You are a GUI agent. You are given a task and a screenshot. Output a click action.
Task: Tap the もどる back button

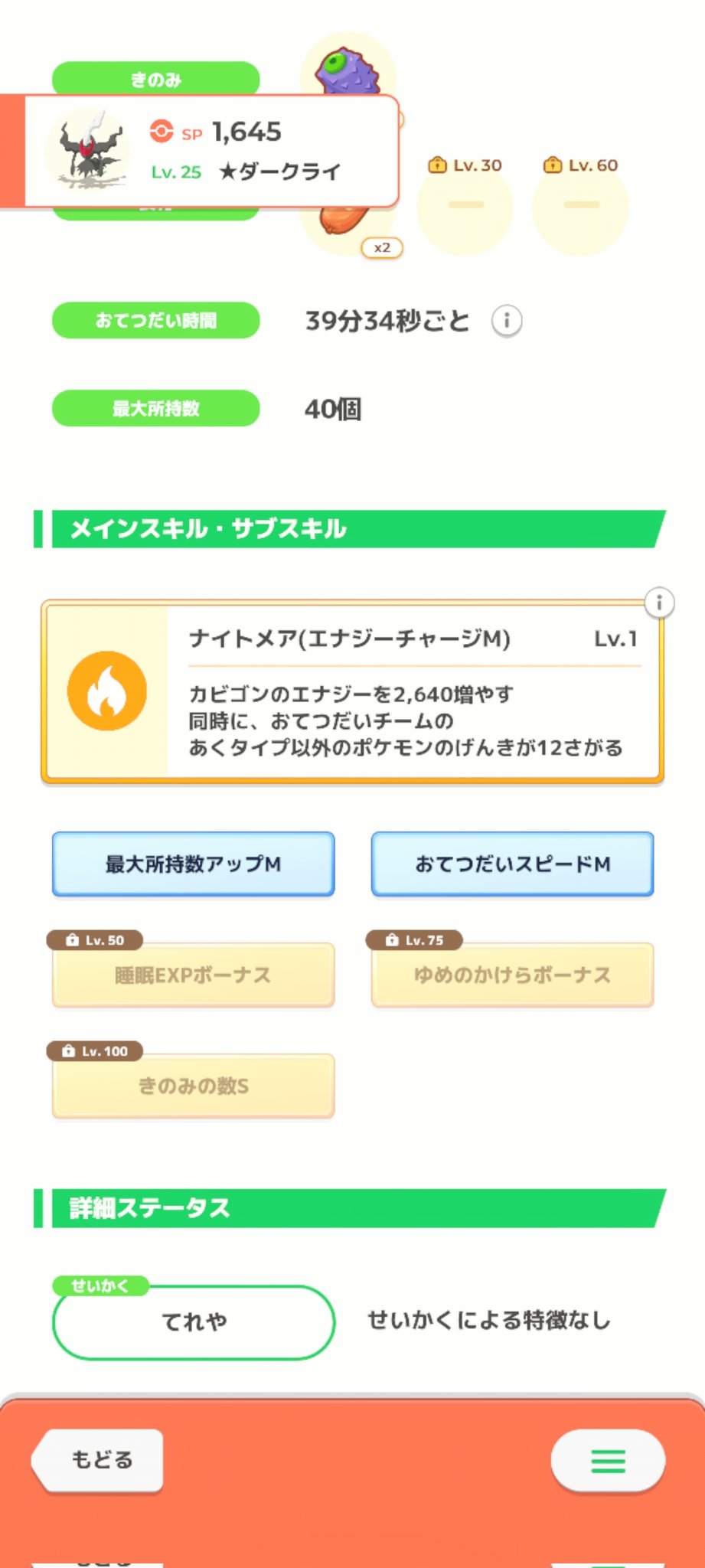100,1460
